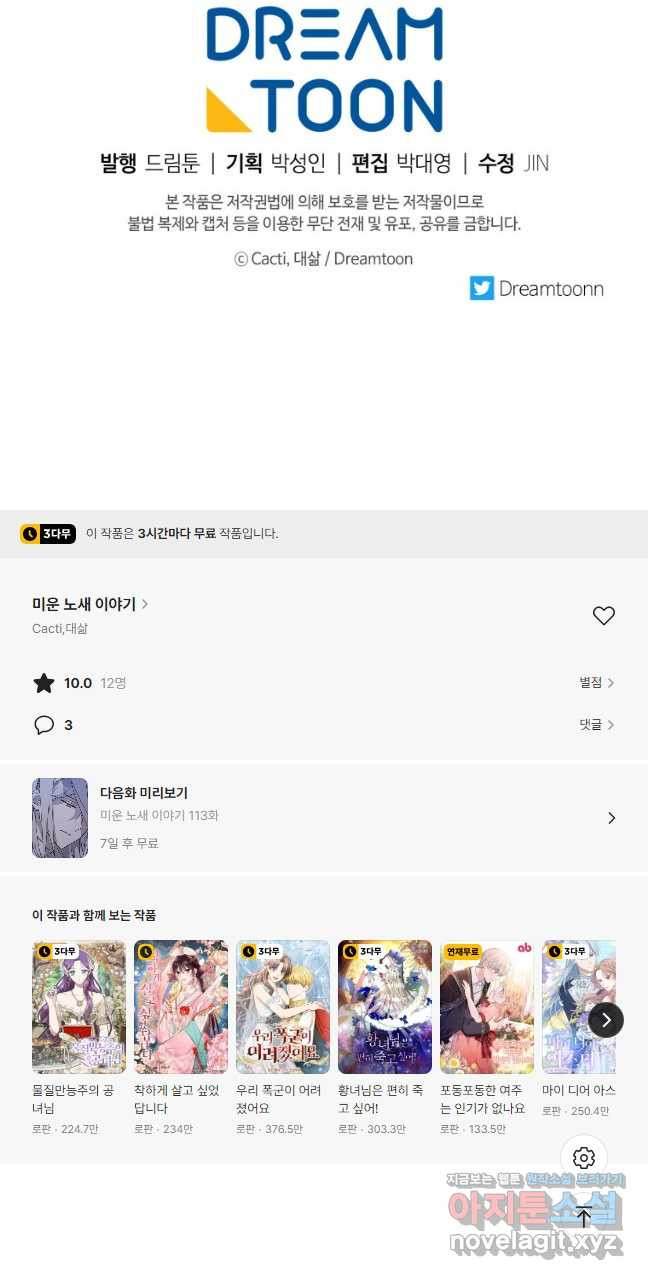This screenshot has height=1280, width=648.
Task: Open the 미운 노새 이야기 title page
Action: (x=90, y=604)
